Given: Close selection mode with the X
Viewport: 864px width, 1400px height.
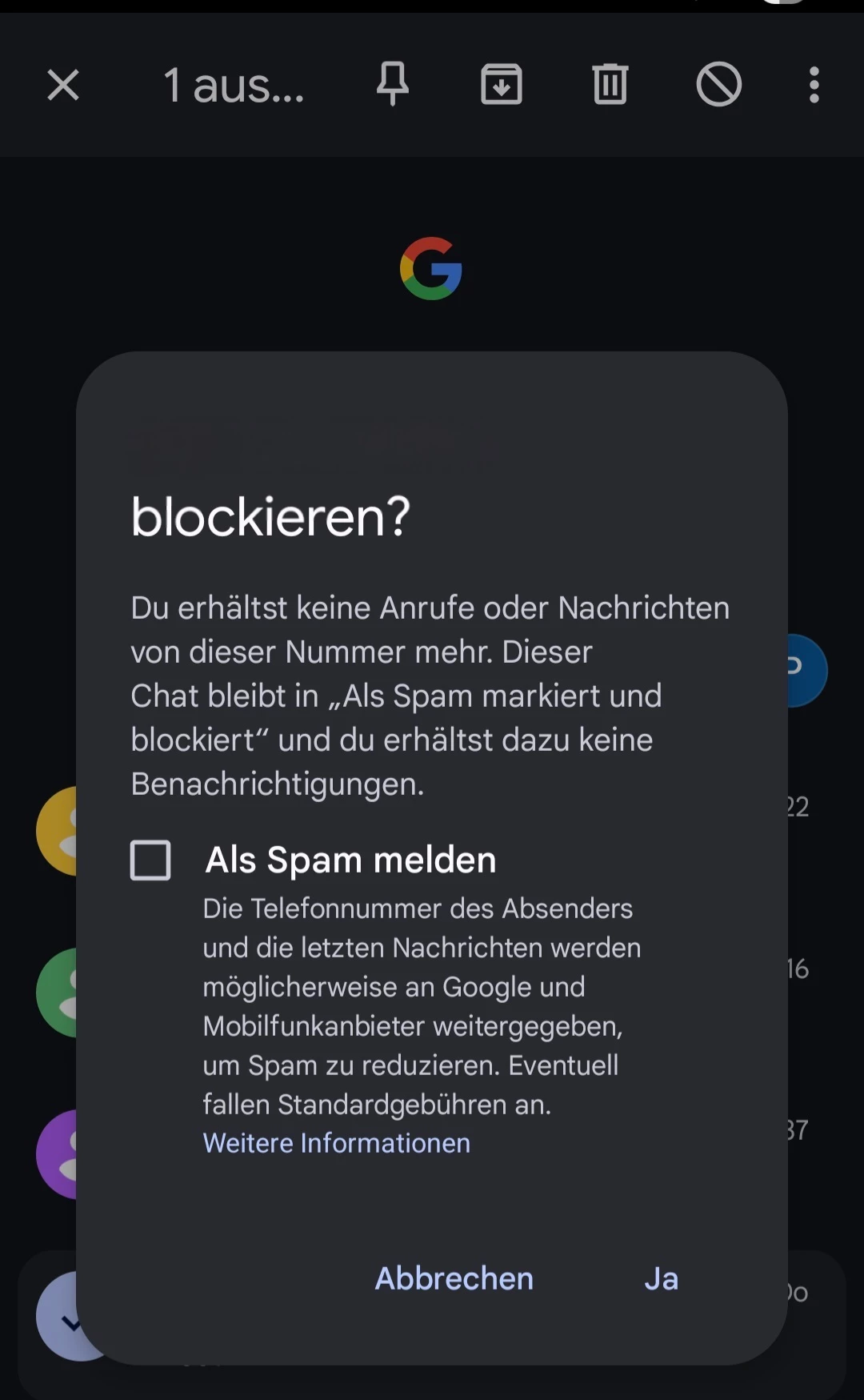Looking at the screenshot, I should point(63,85).
